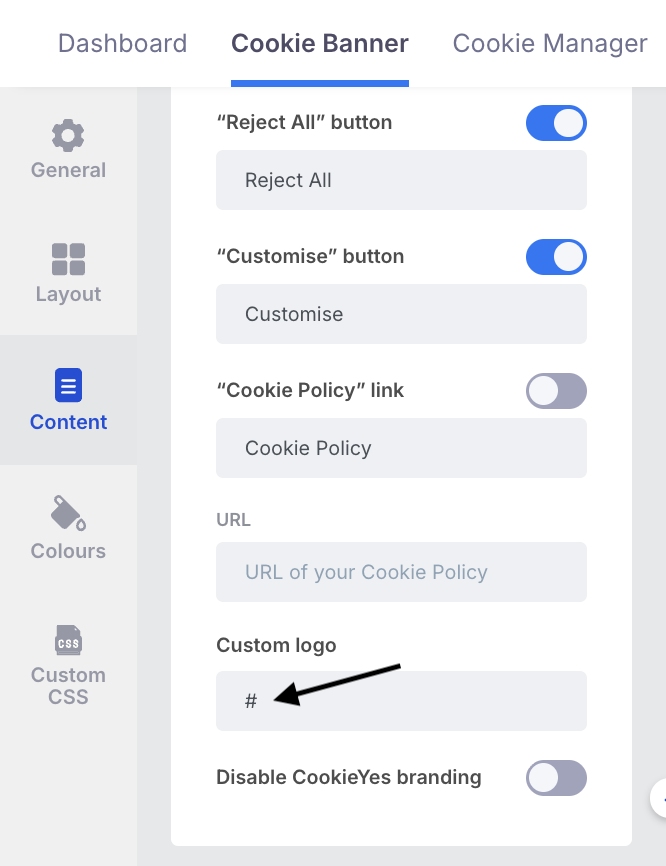Edit the Reject All text field
This screenshot has height=866, width=666.
click(401, 181)
